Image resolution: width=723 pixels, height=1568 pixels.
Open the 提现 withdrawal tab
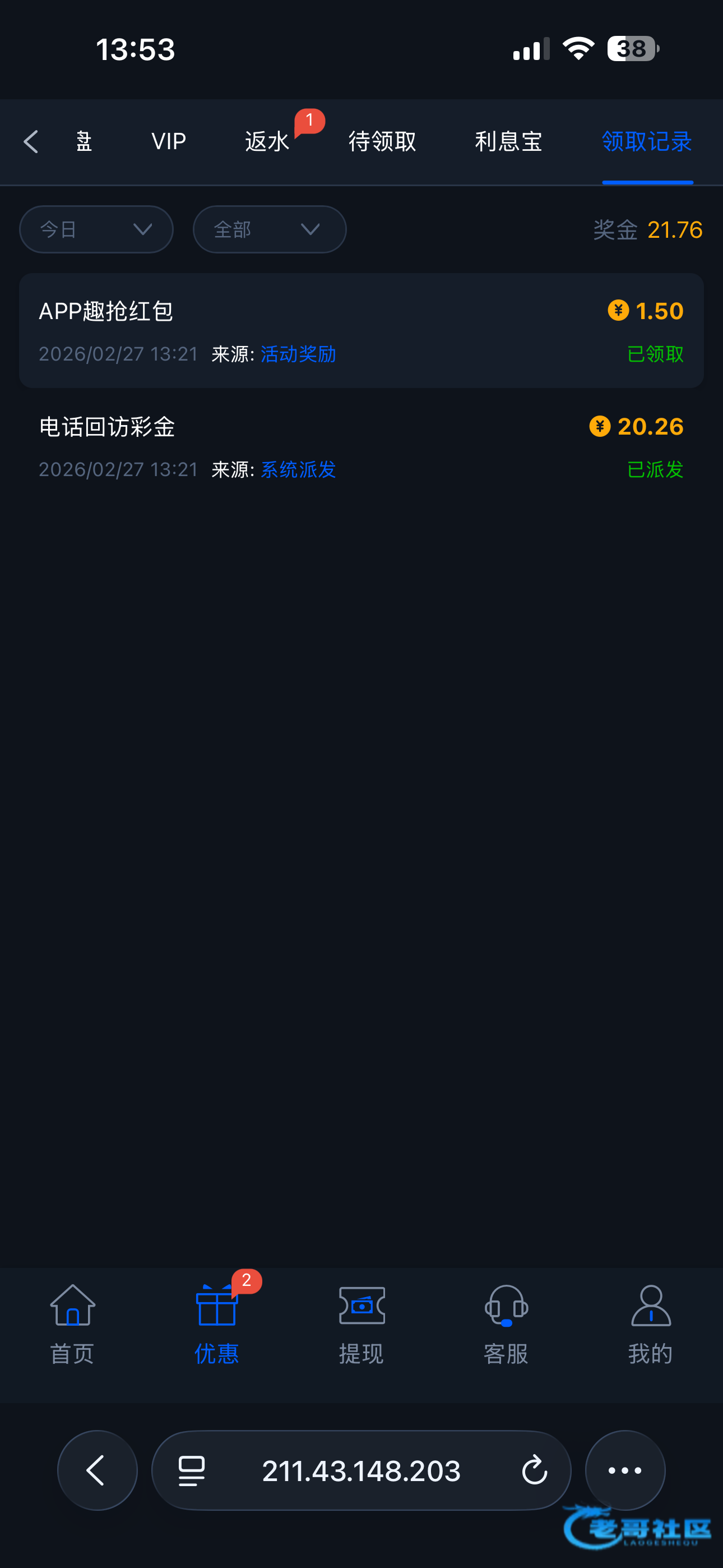pyautogui.click(x=361, y=1325)
